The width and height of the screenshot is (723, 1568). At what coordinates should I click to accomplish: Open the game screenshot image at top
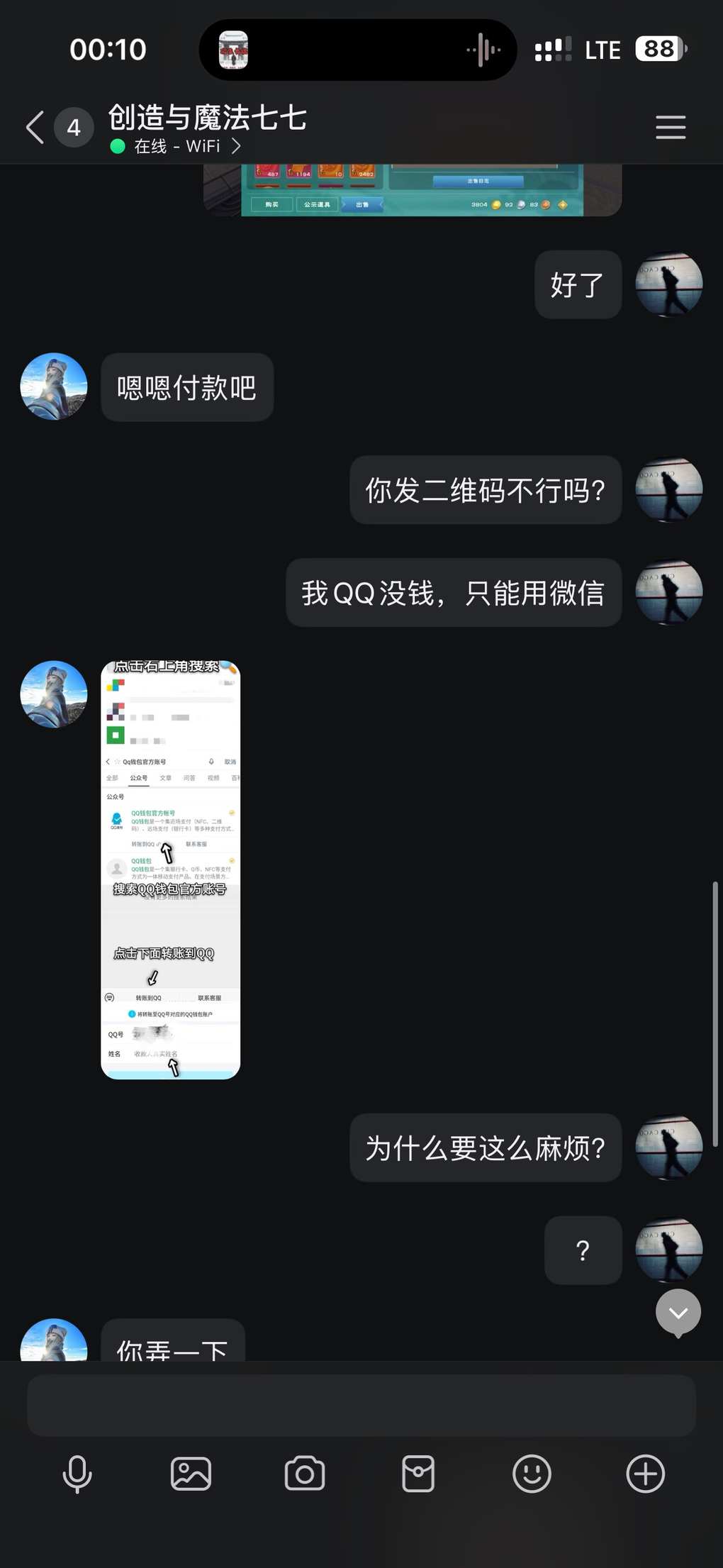point(413,190)
